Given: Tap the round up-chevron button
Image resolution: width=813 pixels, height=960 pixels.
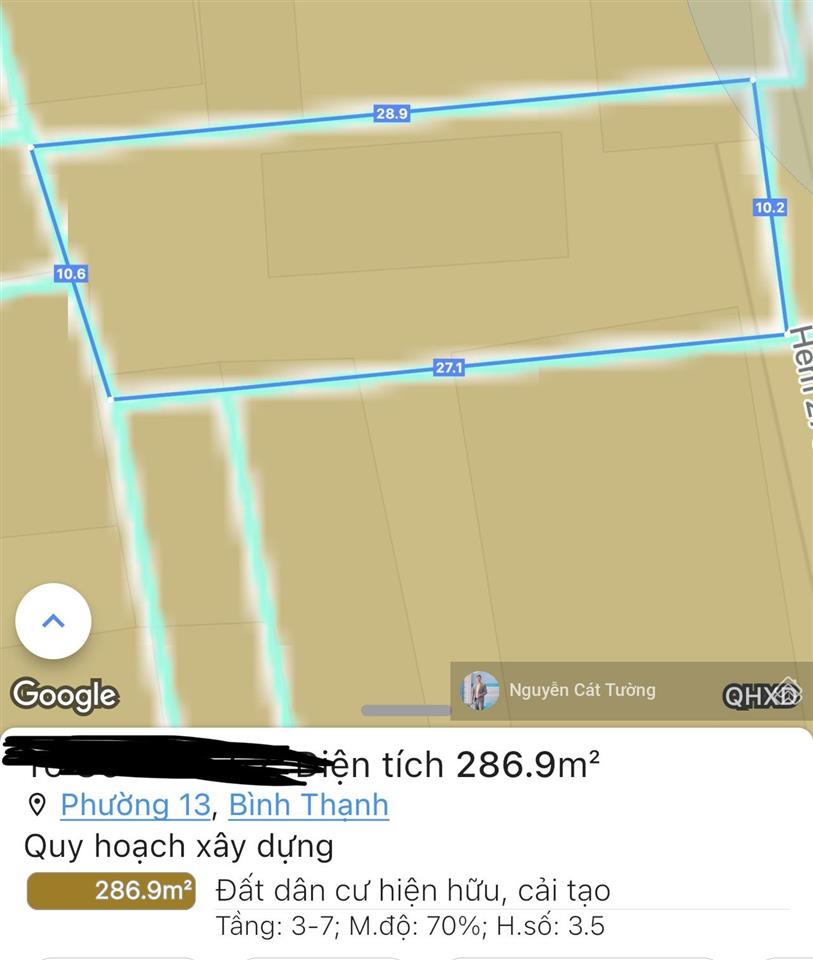Looking at the screenshot, I should (x=53, y=621).
